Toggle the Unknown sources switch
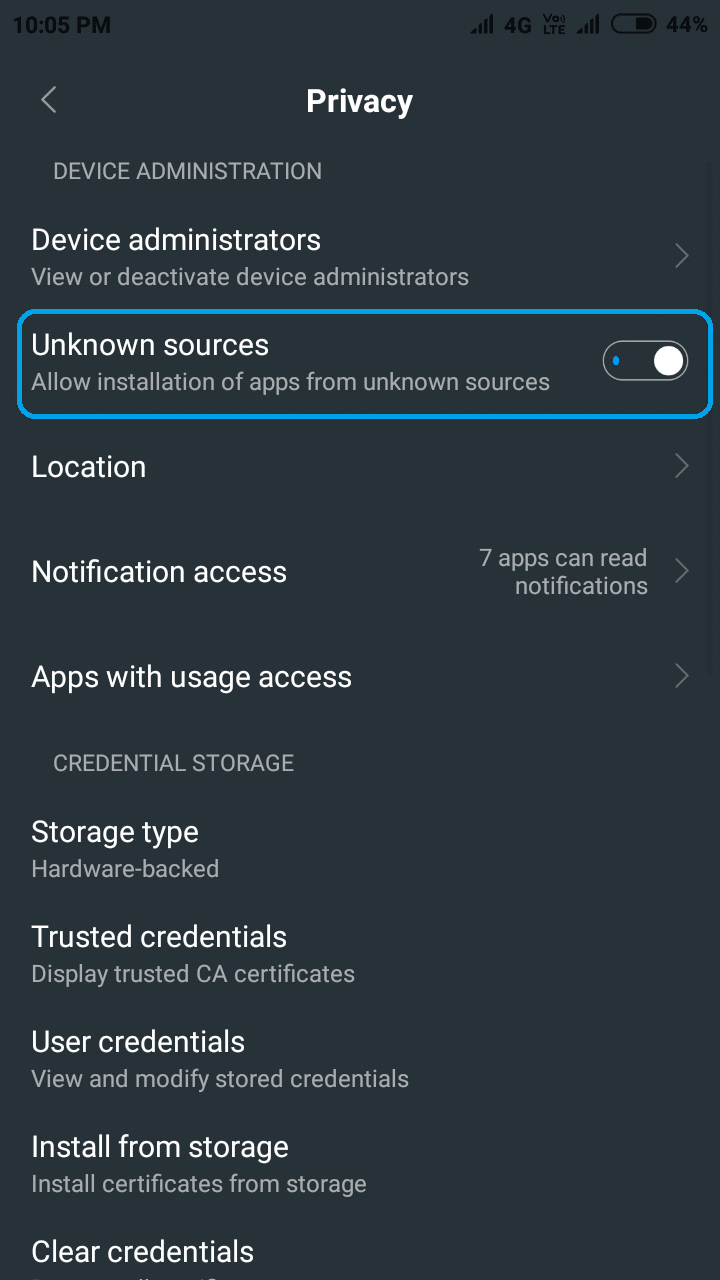 pos(645,361)
